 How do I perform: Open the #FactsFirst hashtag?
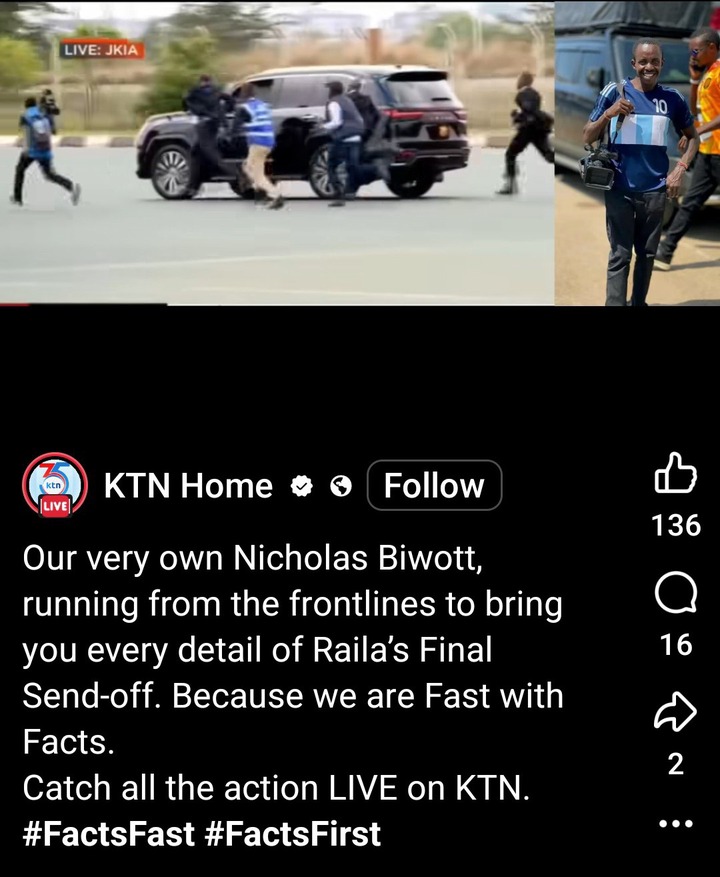(x=292, y=833)
